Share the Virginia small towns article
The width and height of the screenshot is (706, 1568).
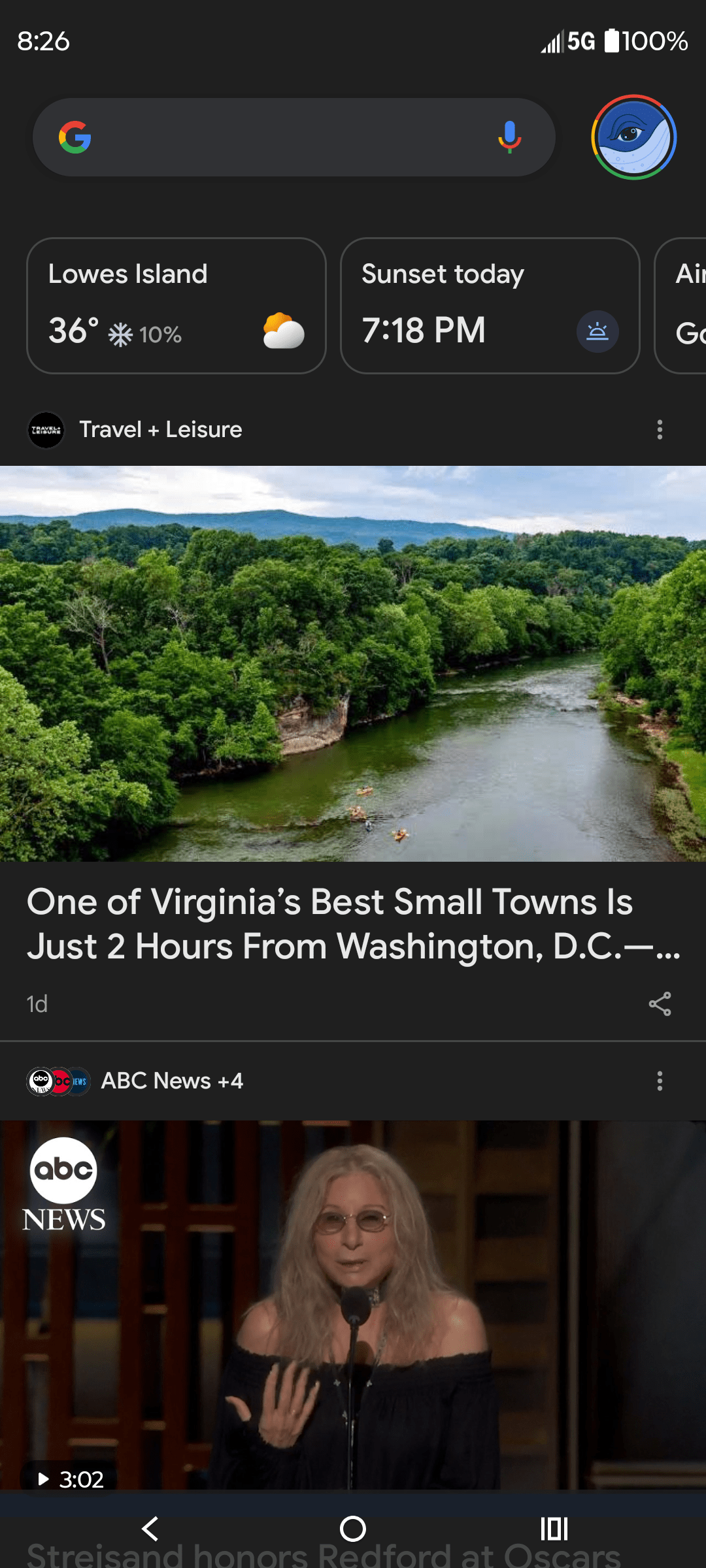point(660,1004)
